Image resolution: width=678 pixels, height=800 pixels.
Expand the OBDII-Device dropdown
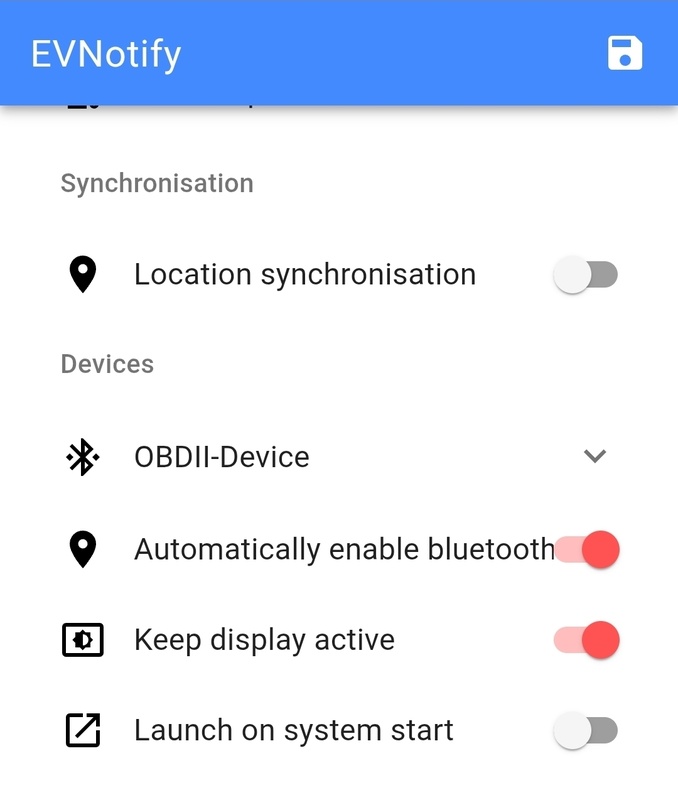click(595, 457)
